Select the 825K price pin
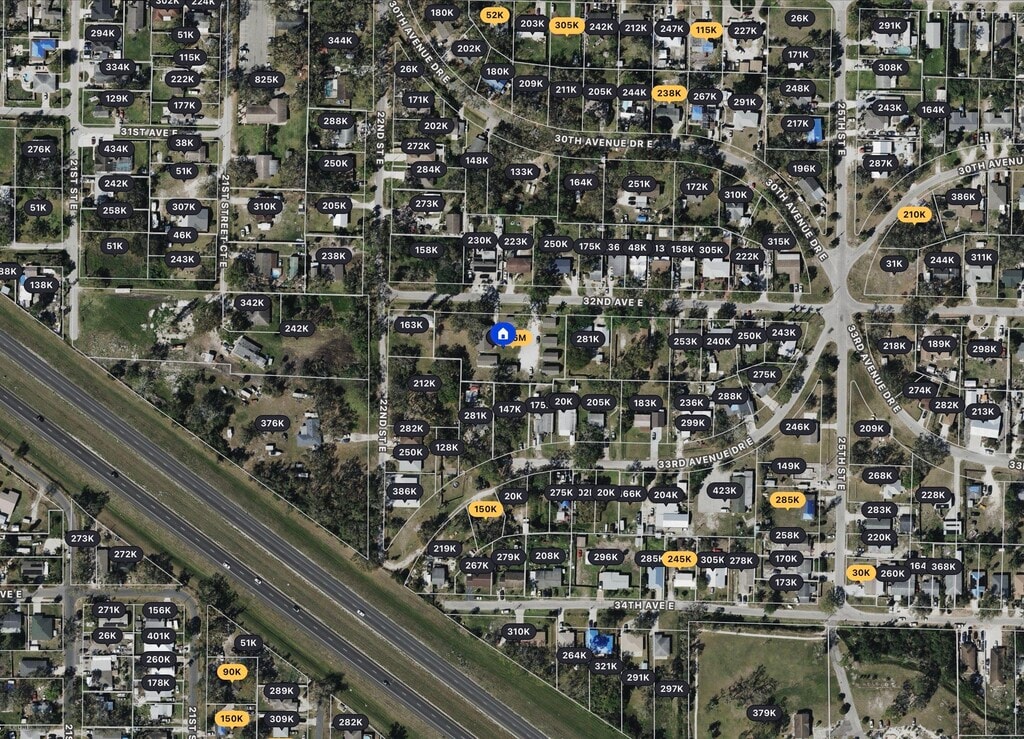The width and height of the screenshot is (1024, 739). click(267, 80)
